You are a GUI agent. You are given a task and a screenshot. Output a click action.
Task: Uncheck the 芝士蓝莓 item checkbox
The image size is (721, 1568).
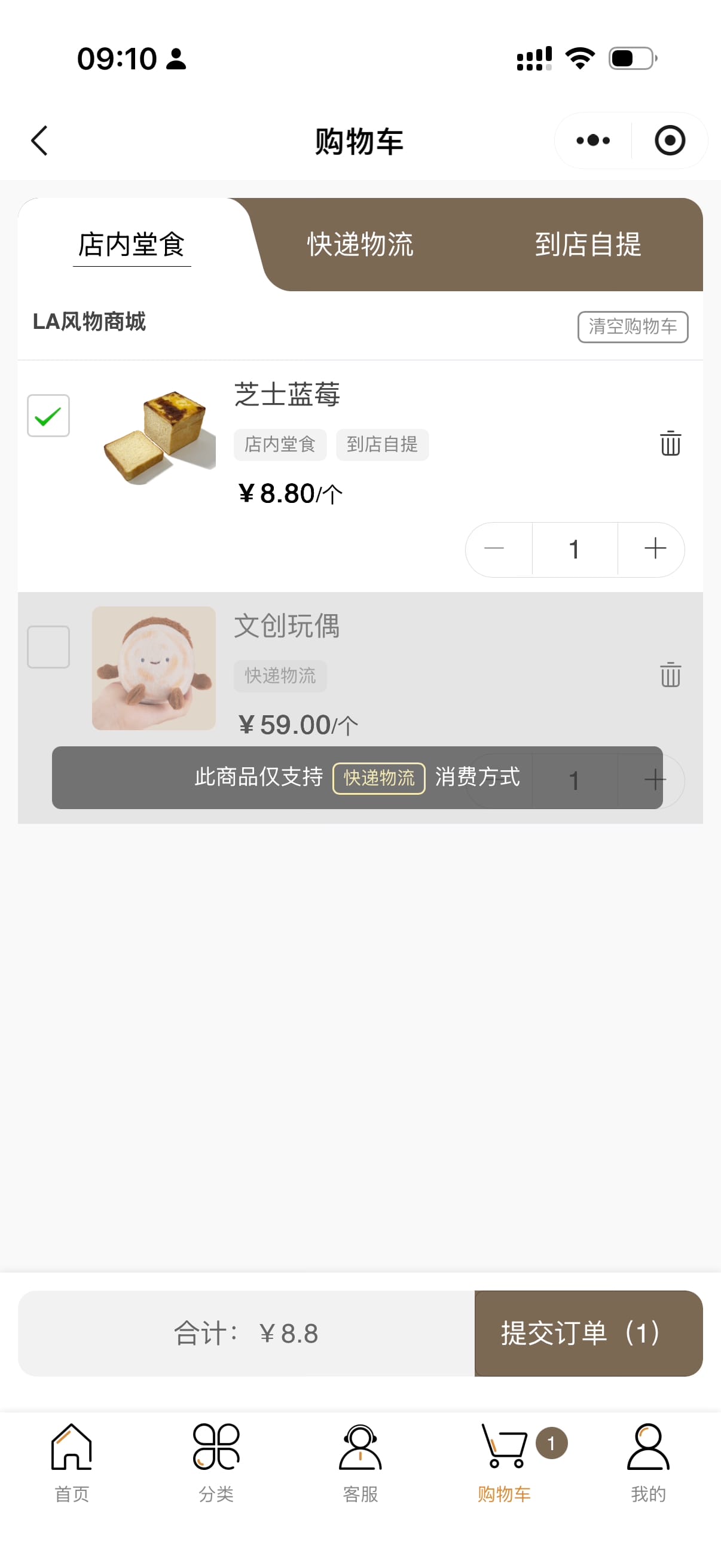point(48,416)
